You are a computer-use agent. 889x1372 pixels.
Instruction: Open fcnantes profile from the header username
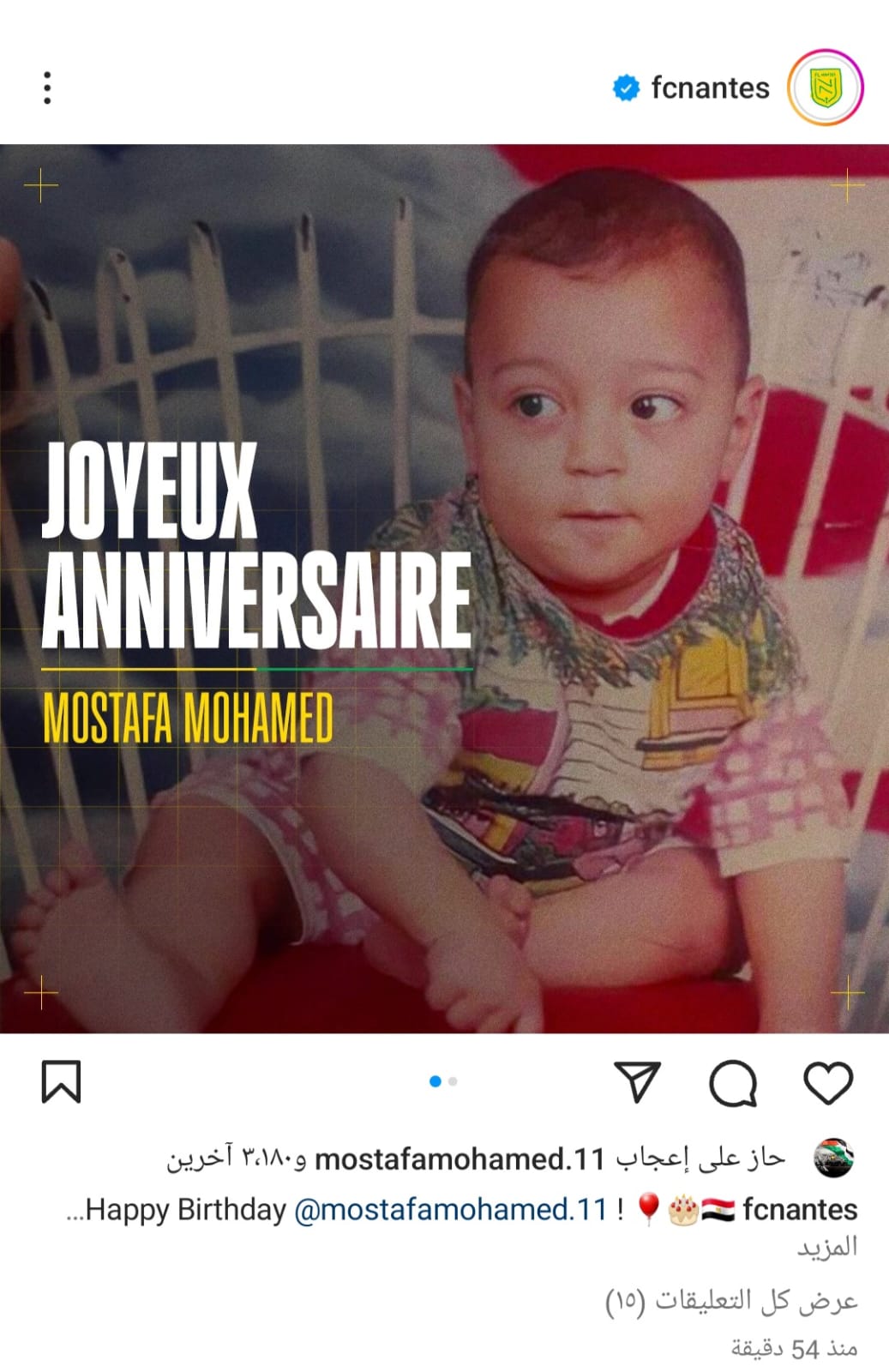coord(709,88)
